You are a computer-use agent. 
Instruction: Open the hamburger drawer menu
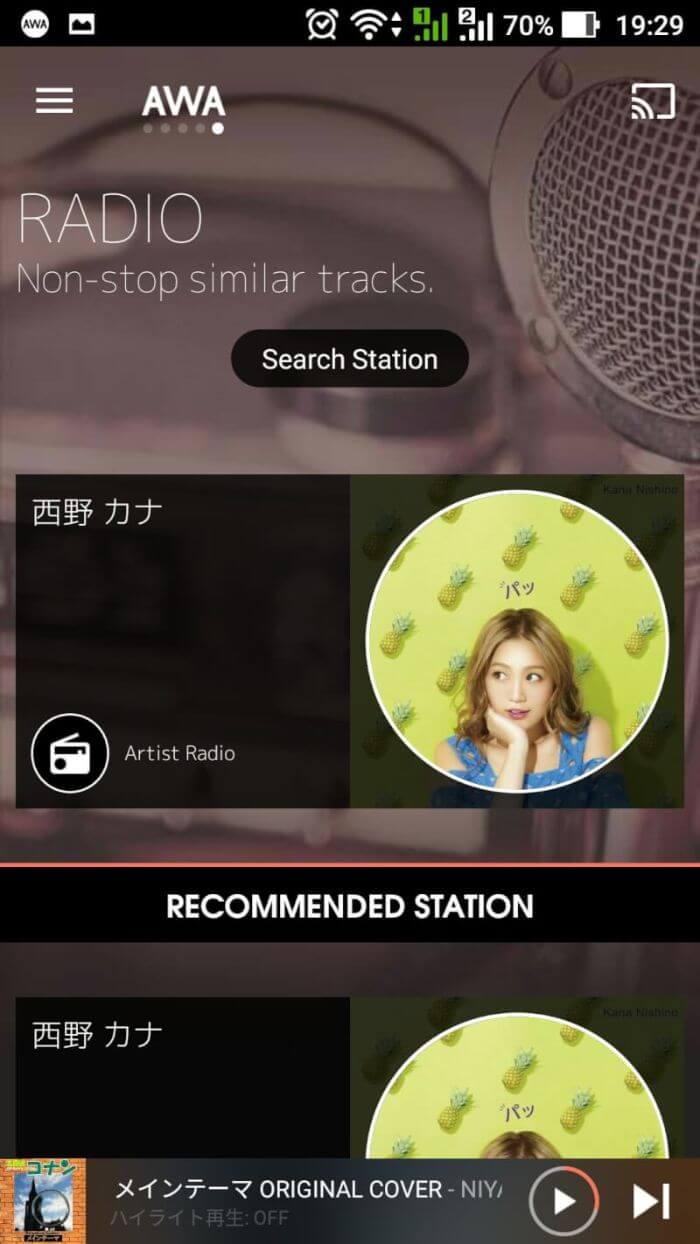click(54, 101)
